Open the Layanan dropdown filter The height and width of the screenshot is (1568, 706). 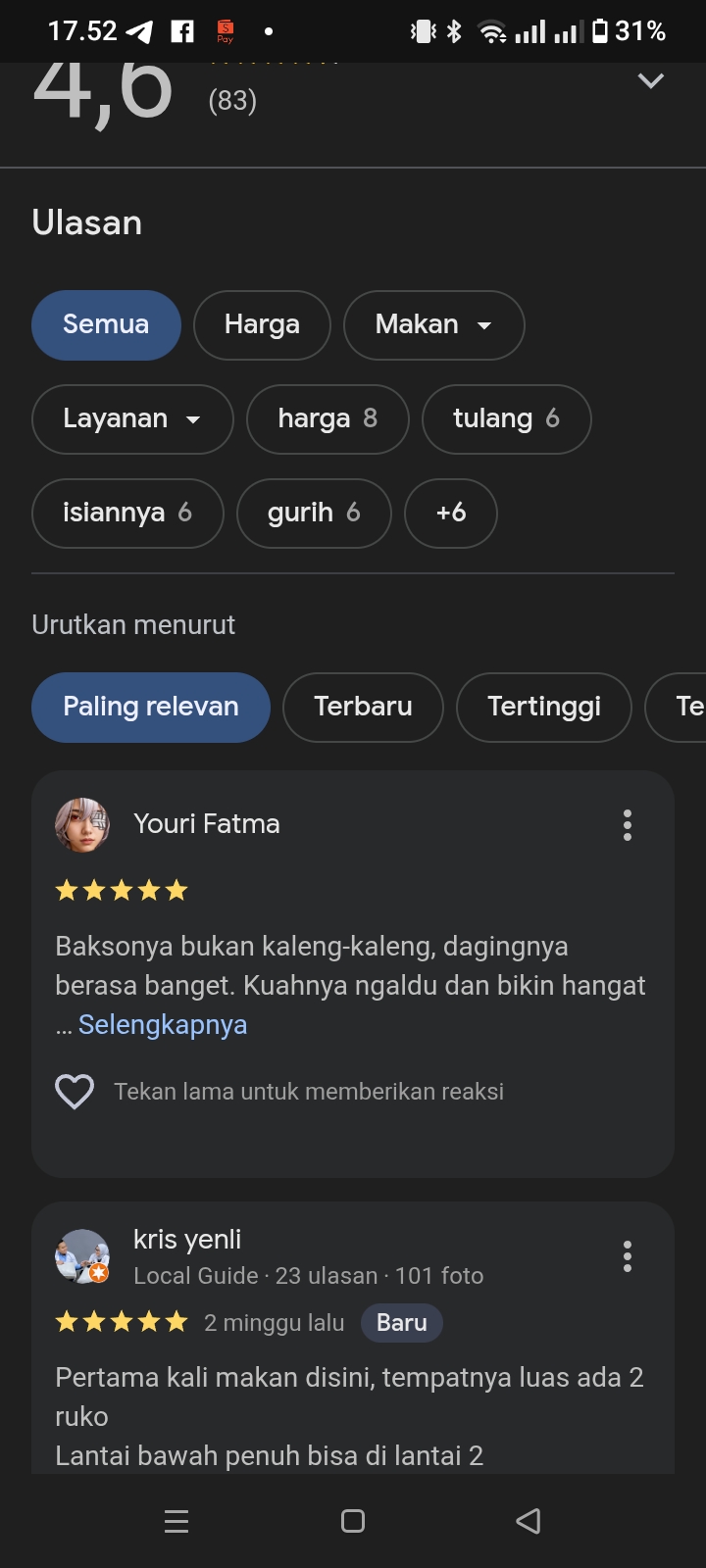coord(132,419)
